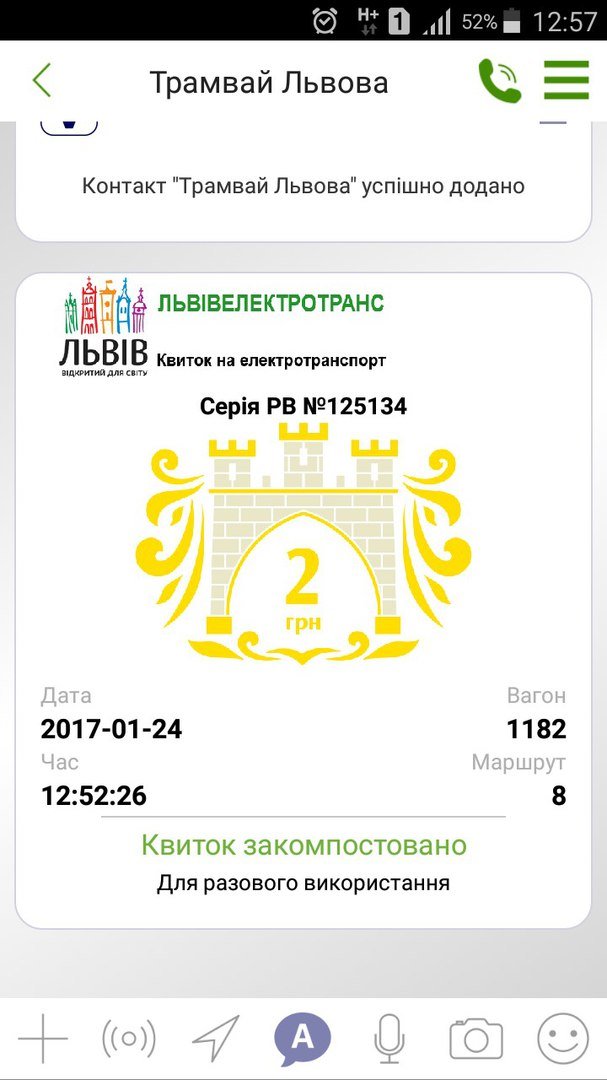Screen dimensions: 607x1080
Task: Open the camera to send photo
Action: (x=476, y=1039)
